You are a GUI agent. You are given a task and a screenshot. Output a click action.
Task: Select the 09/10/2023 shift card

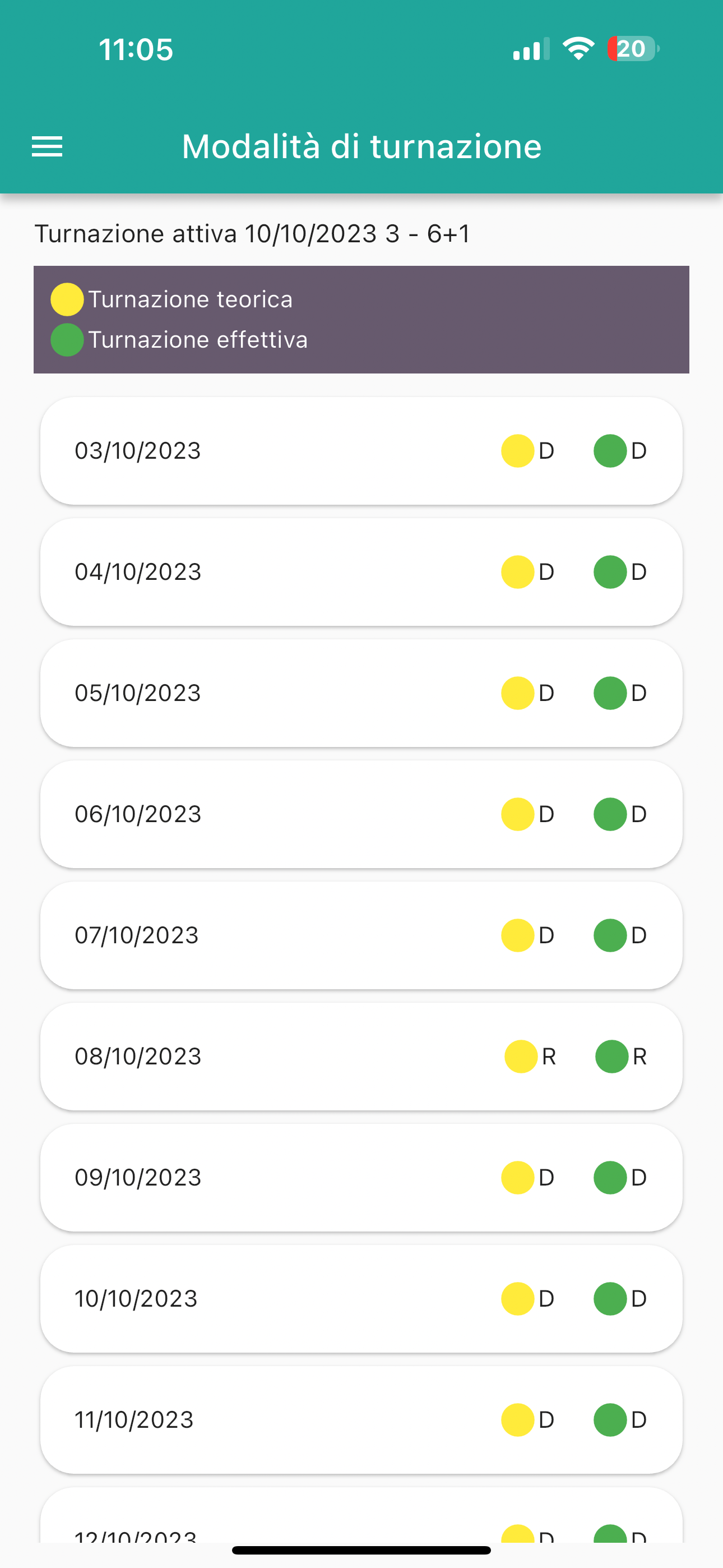[361, 1178]
